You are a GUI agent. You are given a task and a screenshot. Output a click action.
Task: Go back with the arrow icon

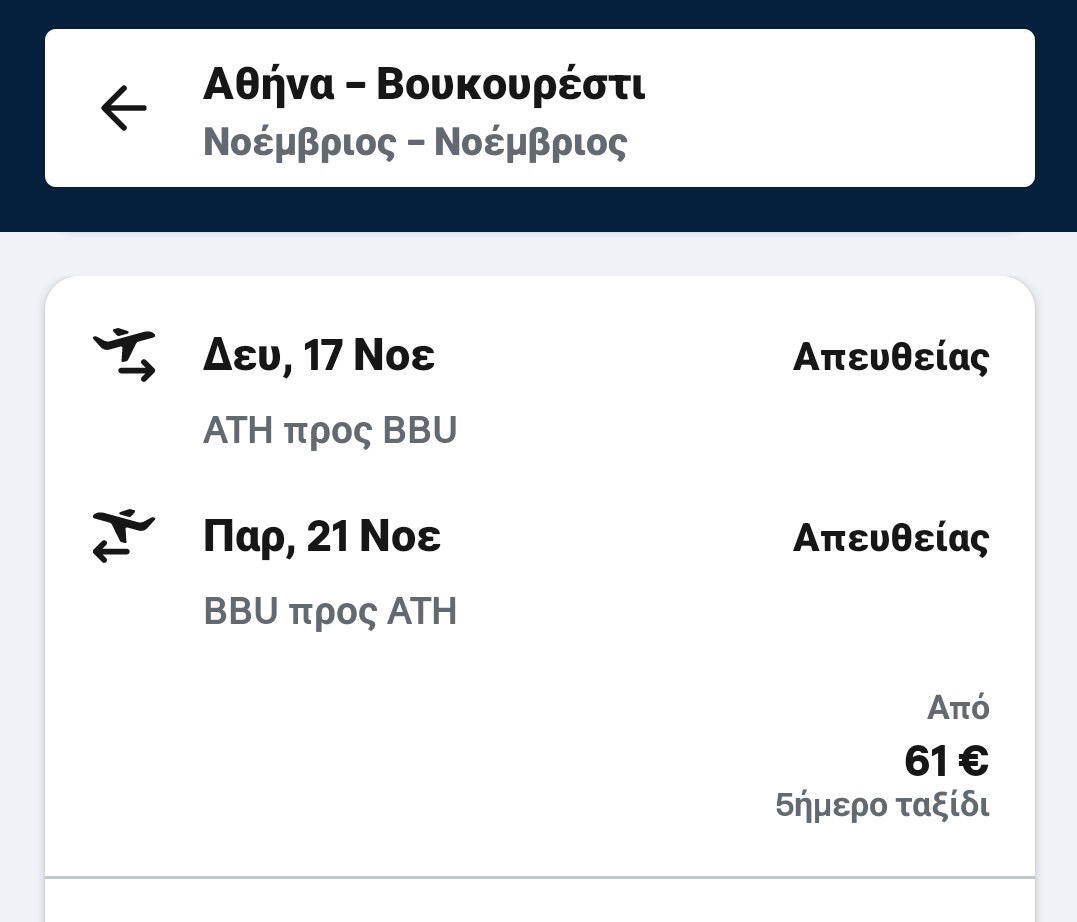click(124, 108)
